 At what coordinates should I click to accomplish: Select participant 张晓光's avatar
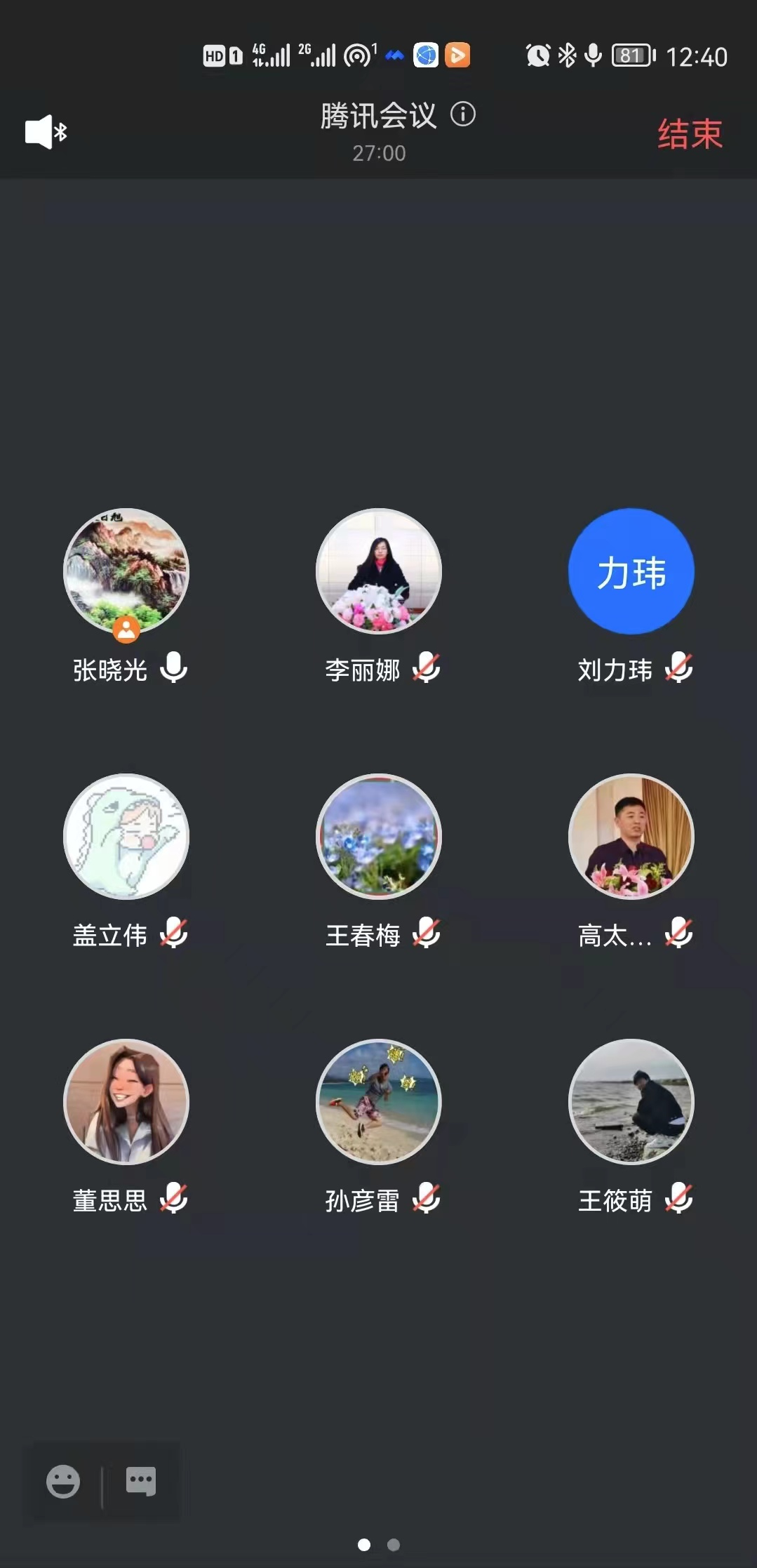click(x=126, y=571)
